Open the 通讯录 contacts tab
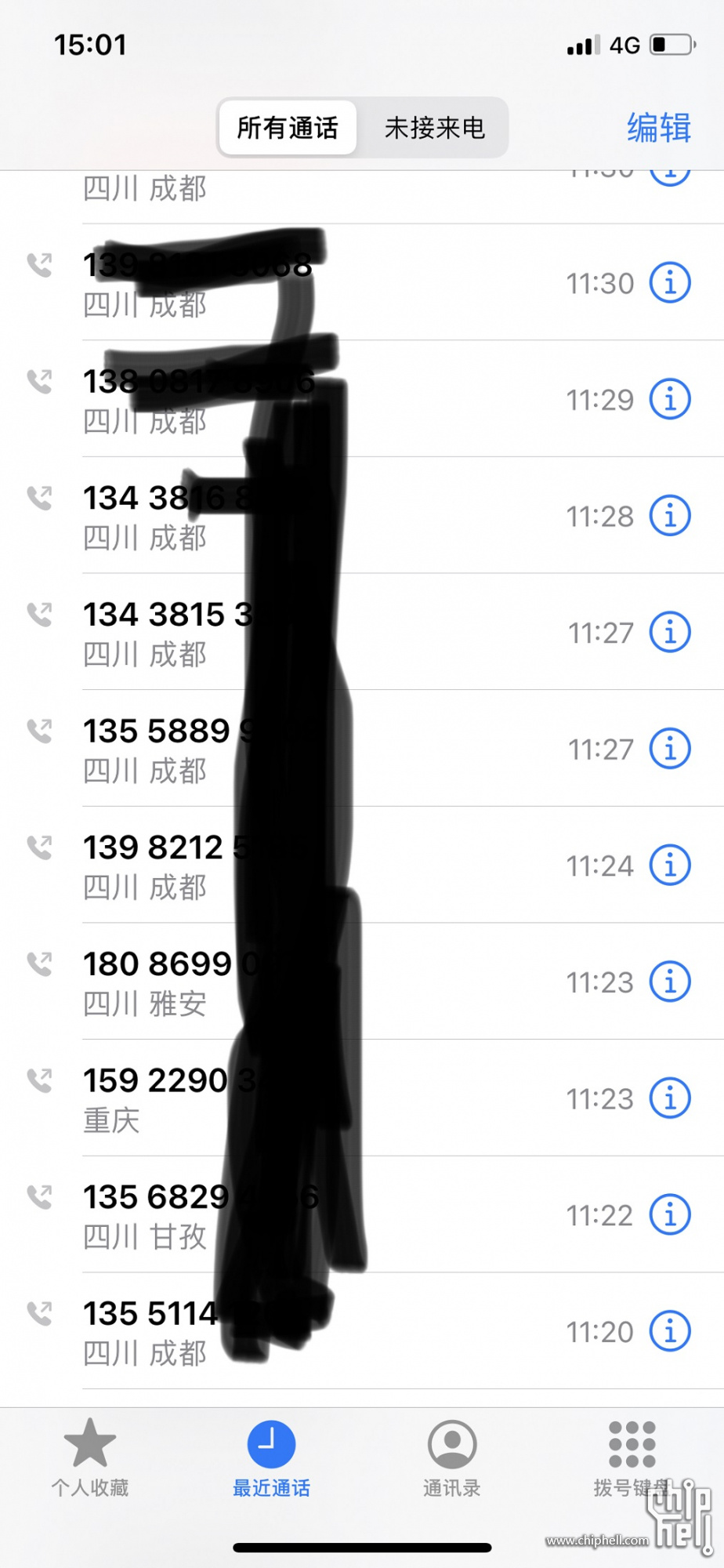The image size is (724, 1568). [452, 1458]
